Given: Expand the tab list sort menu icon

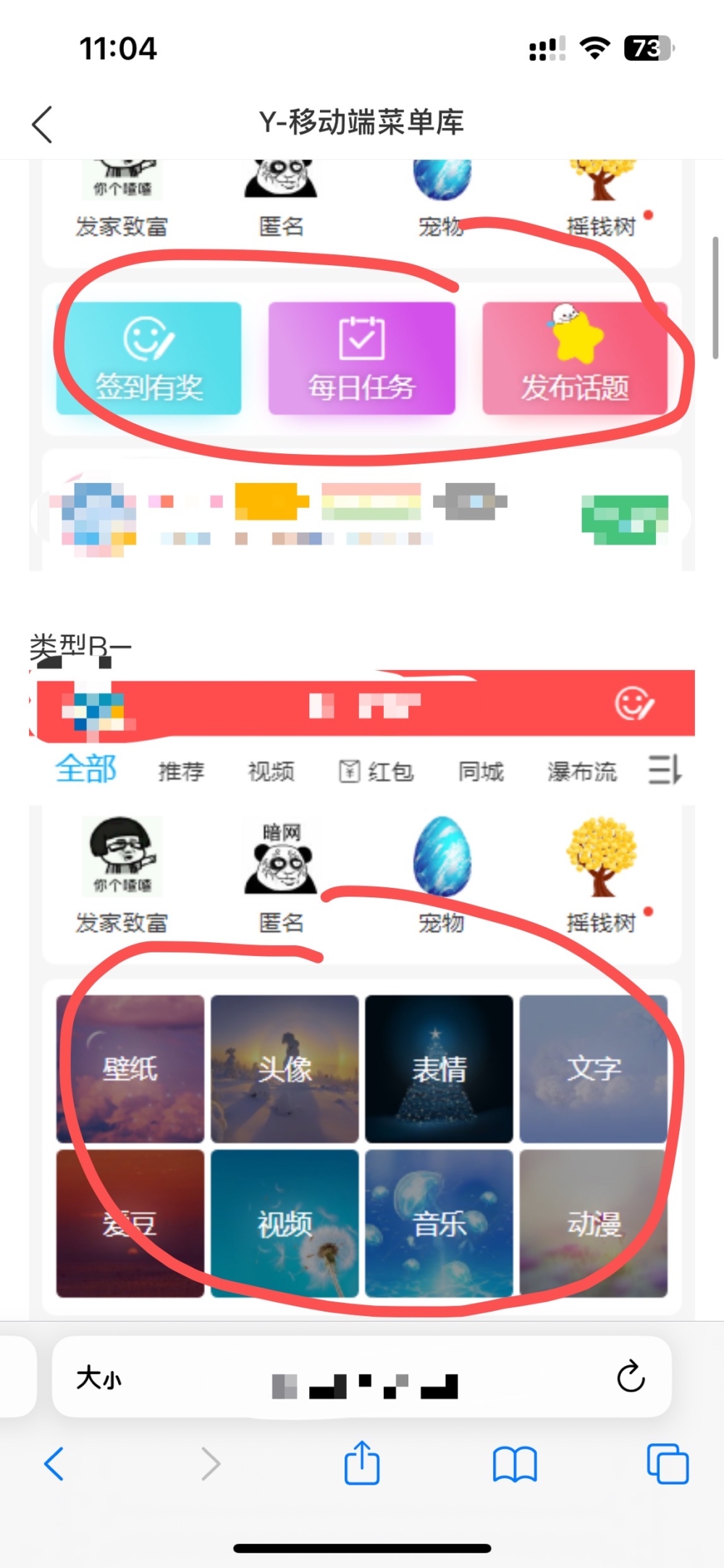Looking at the screenshot, I should (665, 769).
